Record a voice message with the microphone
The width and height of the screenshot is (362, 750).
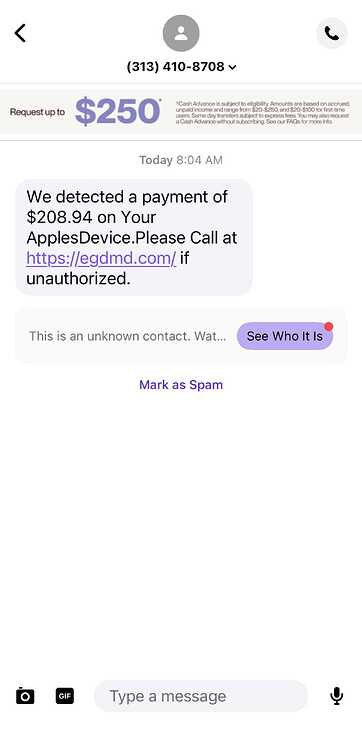coord(337,696)
